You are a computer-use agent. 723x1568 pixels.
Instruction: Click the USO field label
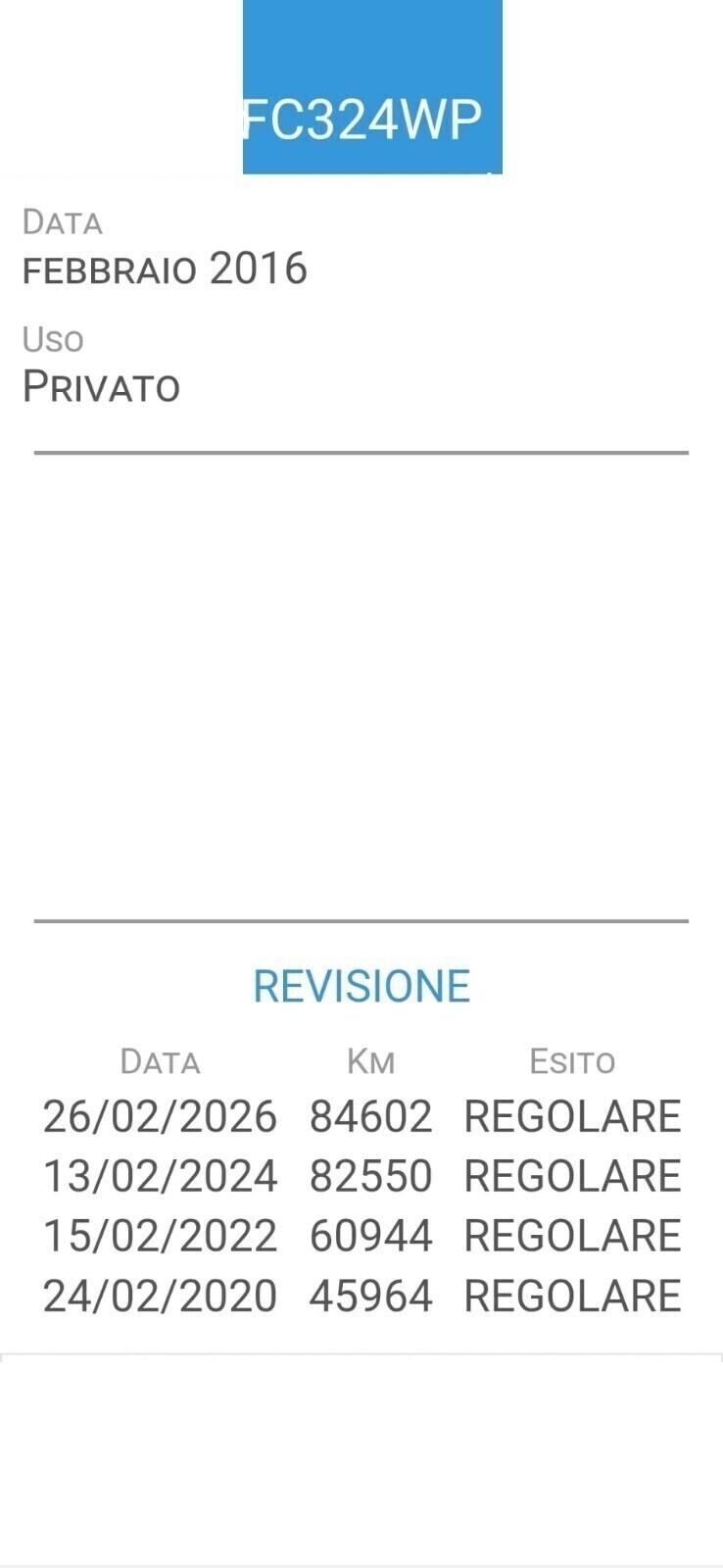click(52, 339)
